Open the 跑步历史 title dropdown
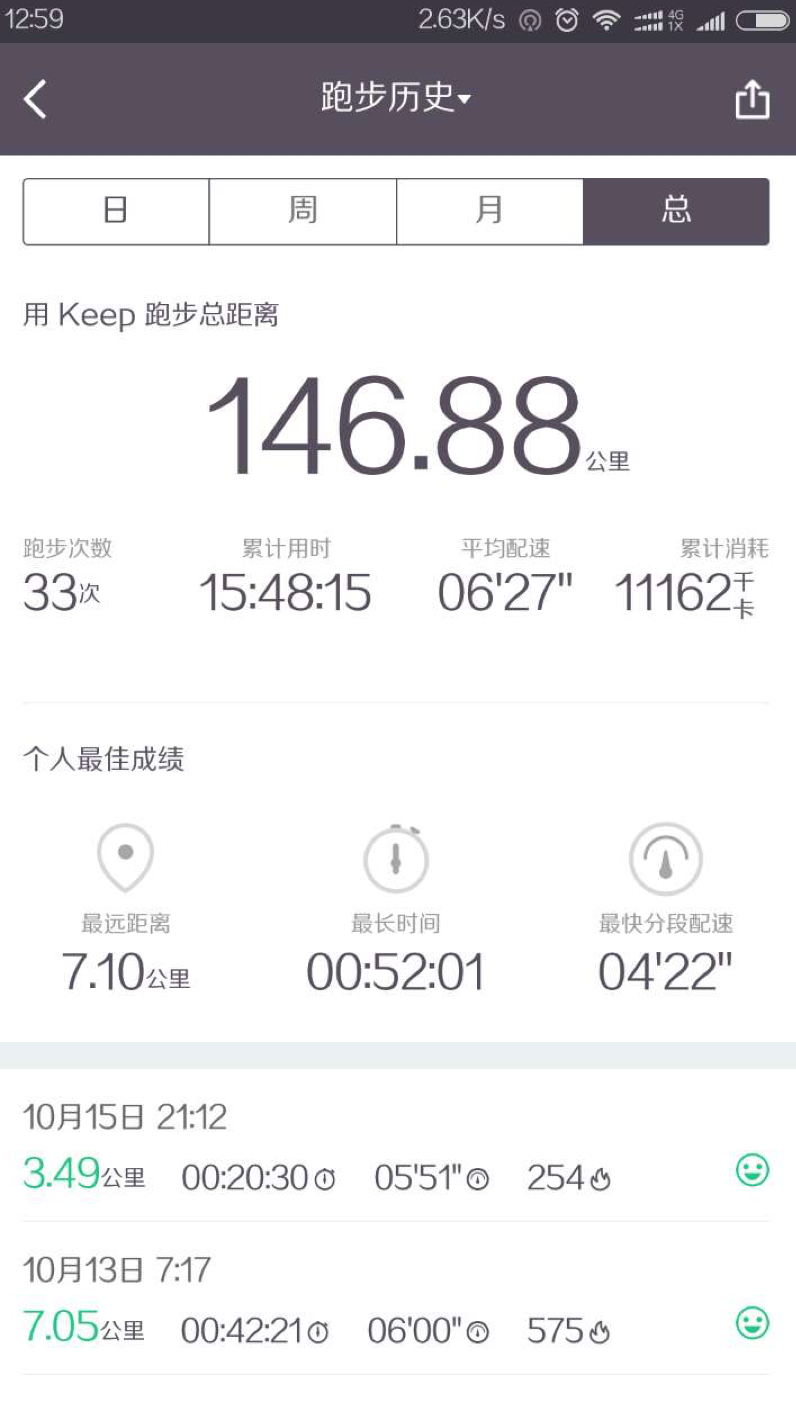Image resolution: width=796 pixels, height=1402 pixels. 398,100
